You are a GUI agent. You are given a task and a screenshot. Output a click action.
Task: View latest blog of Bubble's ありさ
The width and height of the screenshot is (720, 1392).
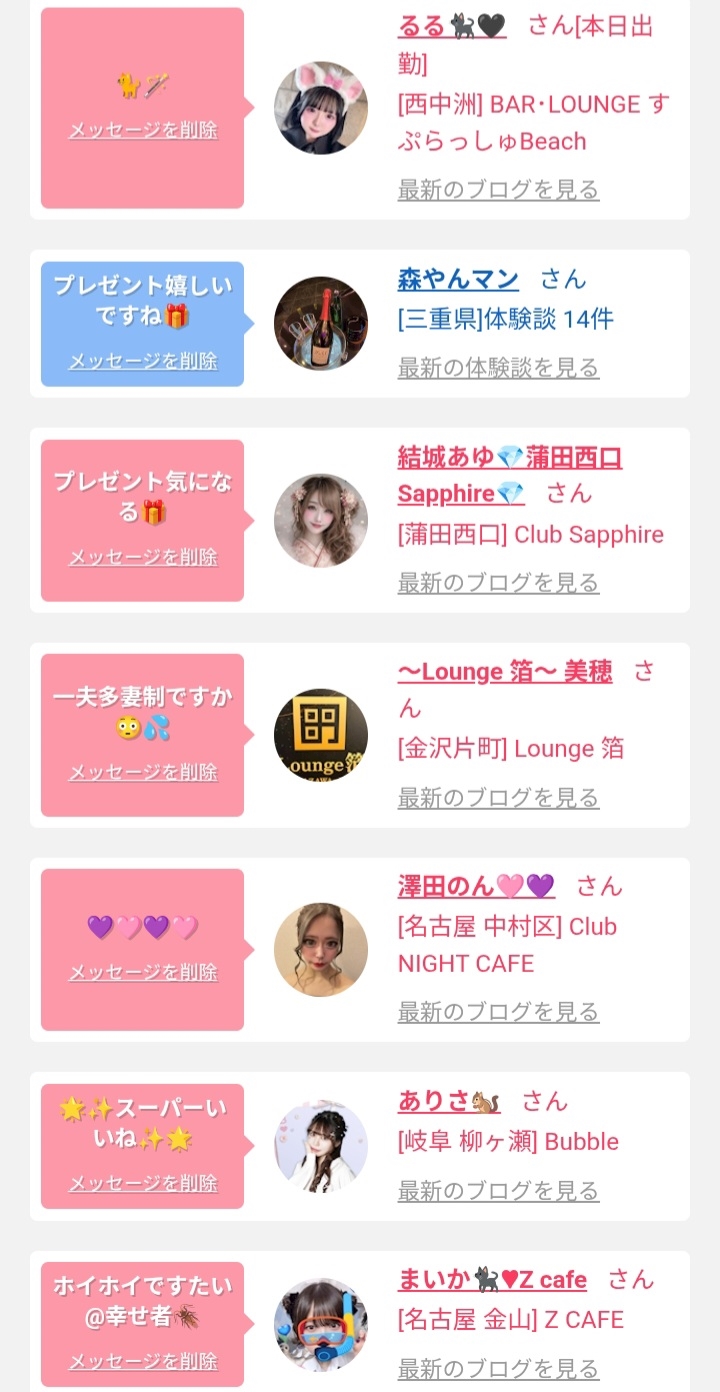point(498,1190)
